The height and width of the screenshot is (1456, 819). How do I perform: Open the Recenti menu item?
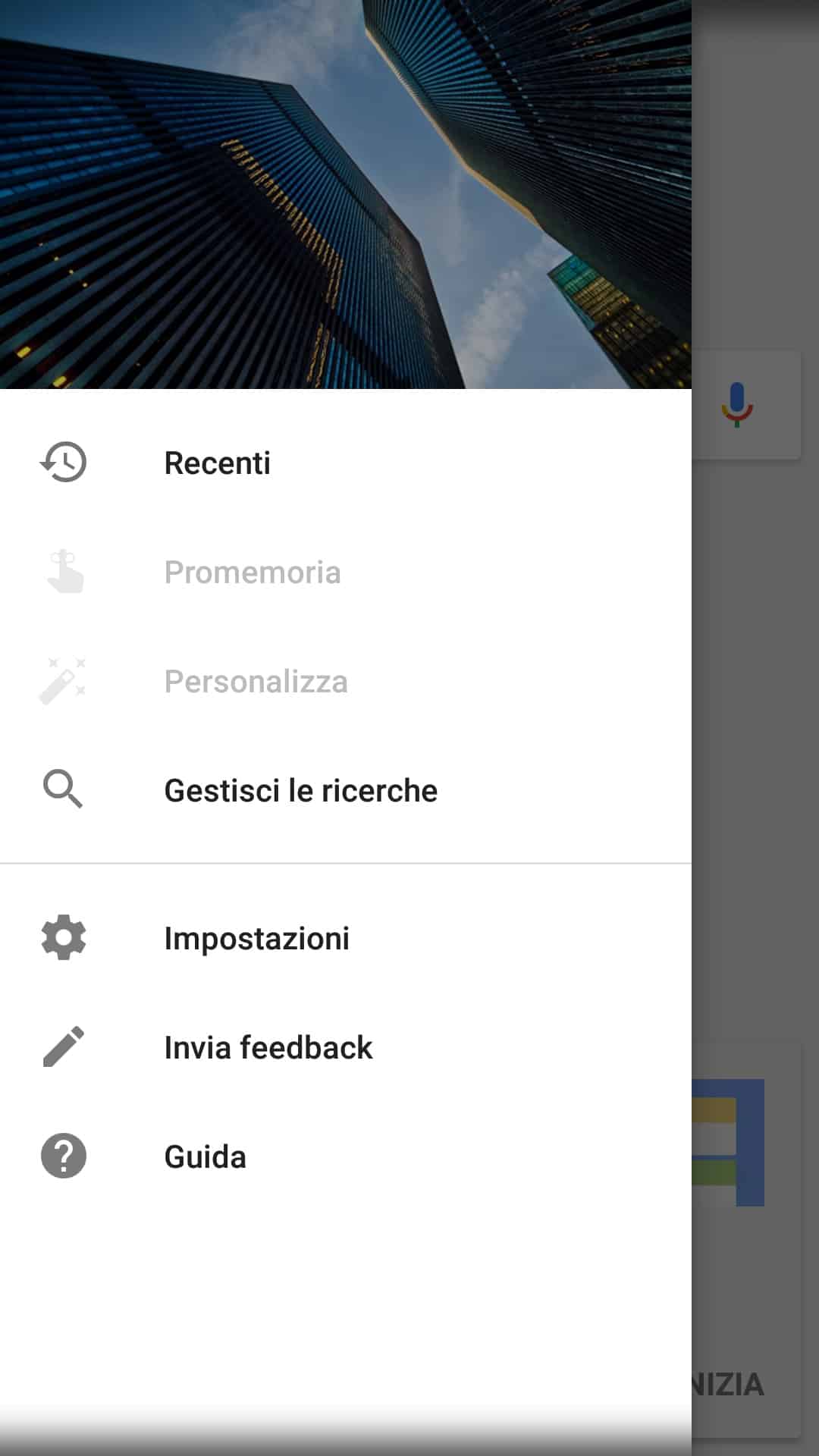click(x=217, y=463)
